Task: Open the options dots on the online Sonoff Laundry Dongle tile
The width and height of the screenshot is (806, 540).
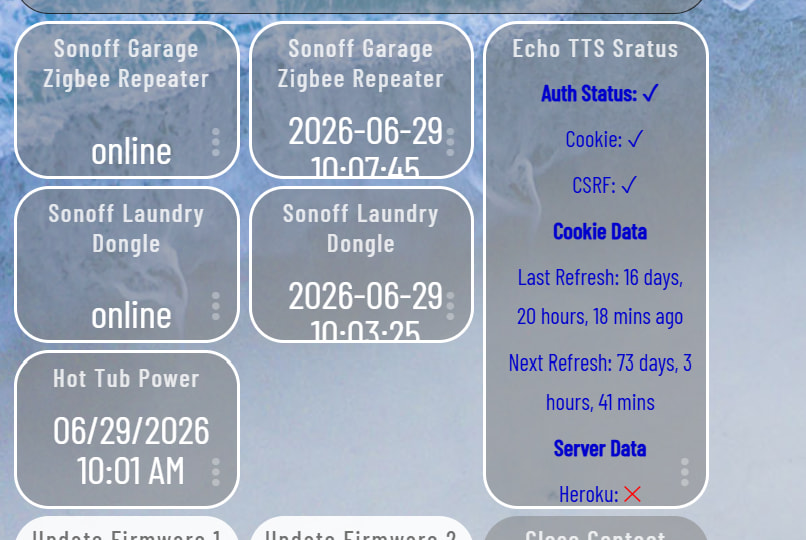Action: (216, 307)
